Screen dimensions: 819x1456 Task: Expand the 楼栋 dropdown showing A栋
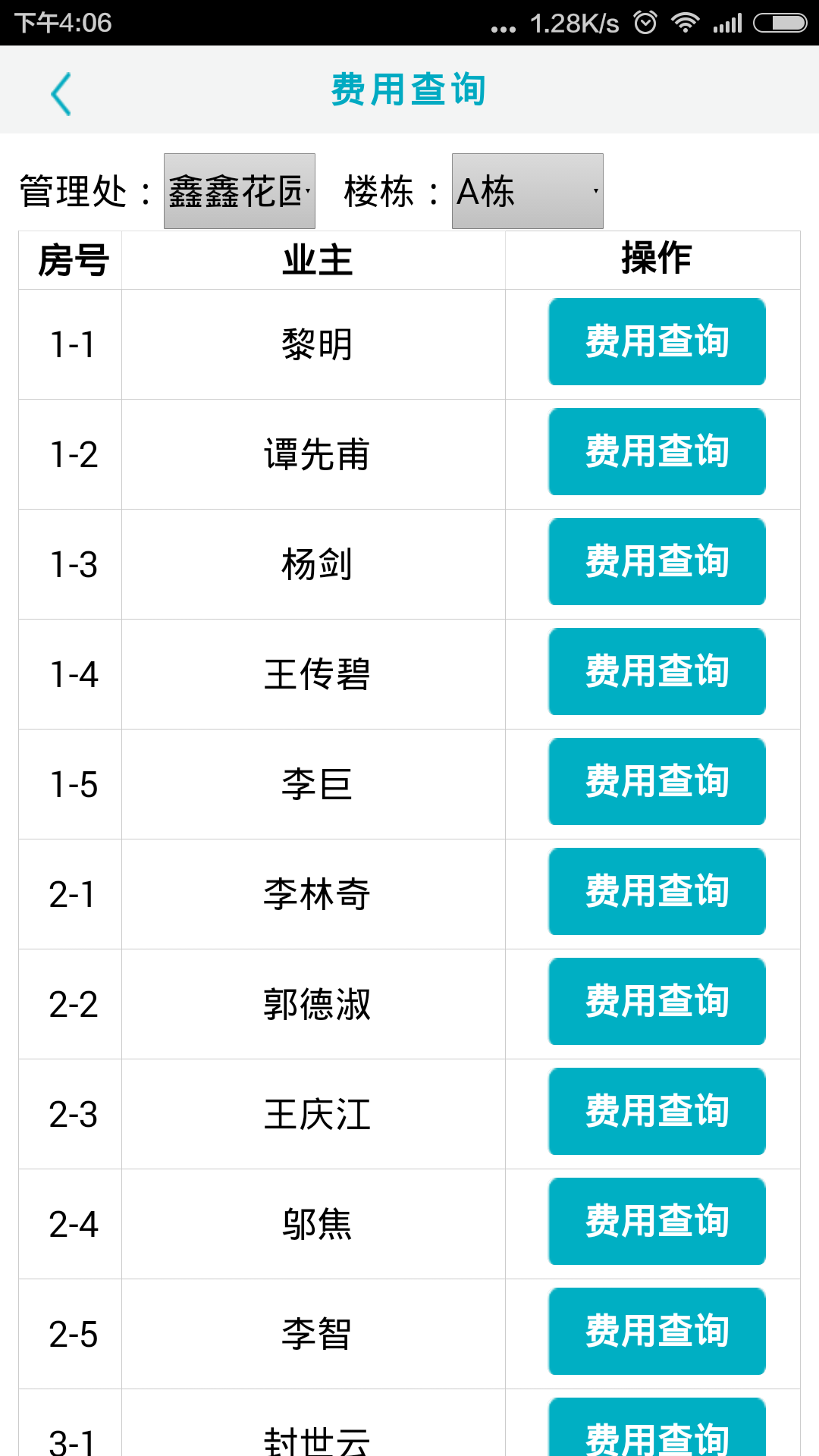pos(527,191)
